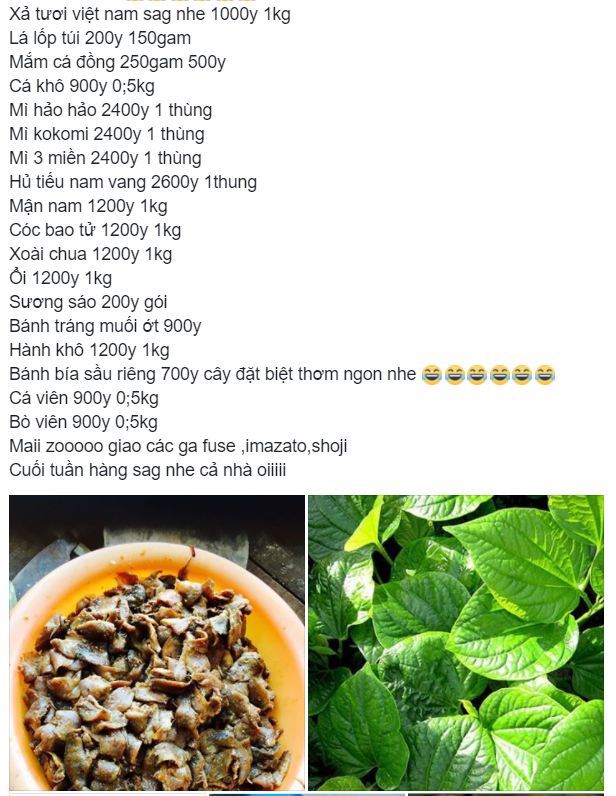Image resolution: width=616 pixels, height=796 pixels.
Task: Open the dried fish photo in the post
Action: 157,642
